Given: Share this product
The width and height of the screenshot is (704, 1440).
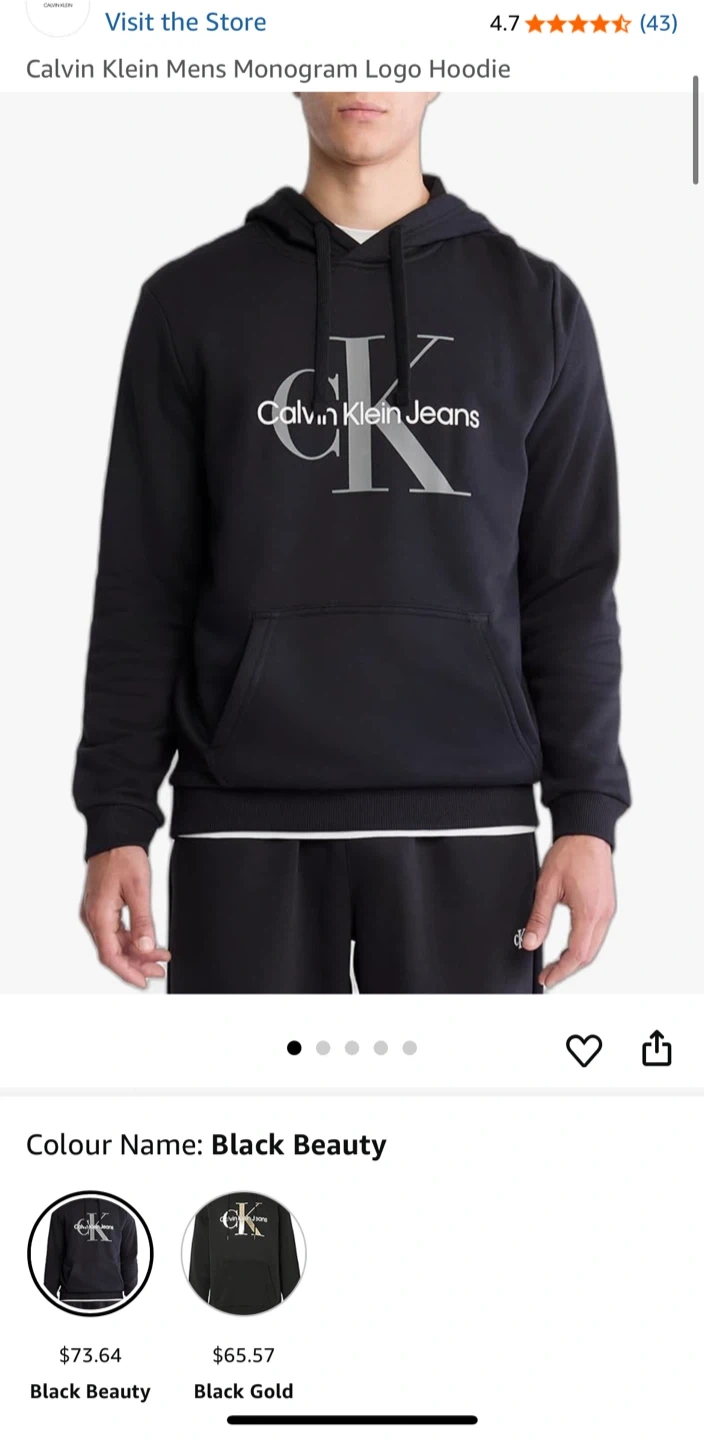Looking at the screenshot, I should click(x=656, y=1049).
